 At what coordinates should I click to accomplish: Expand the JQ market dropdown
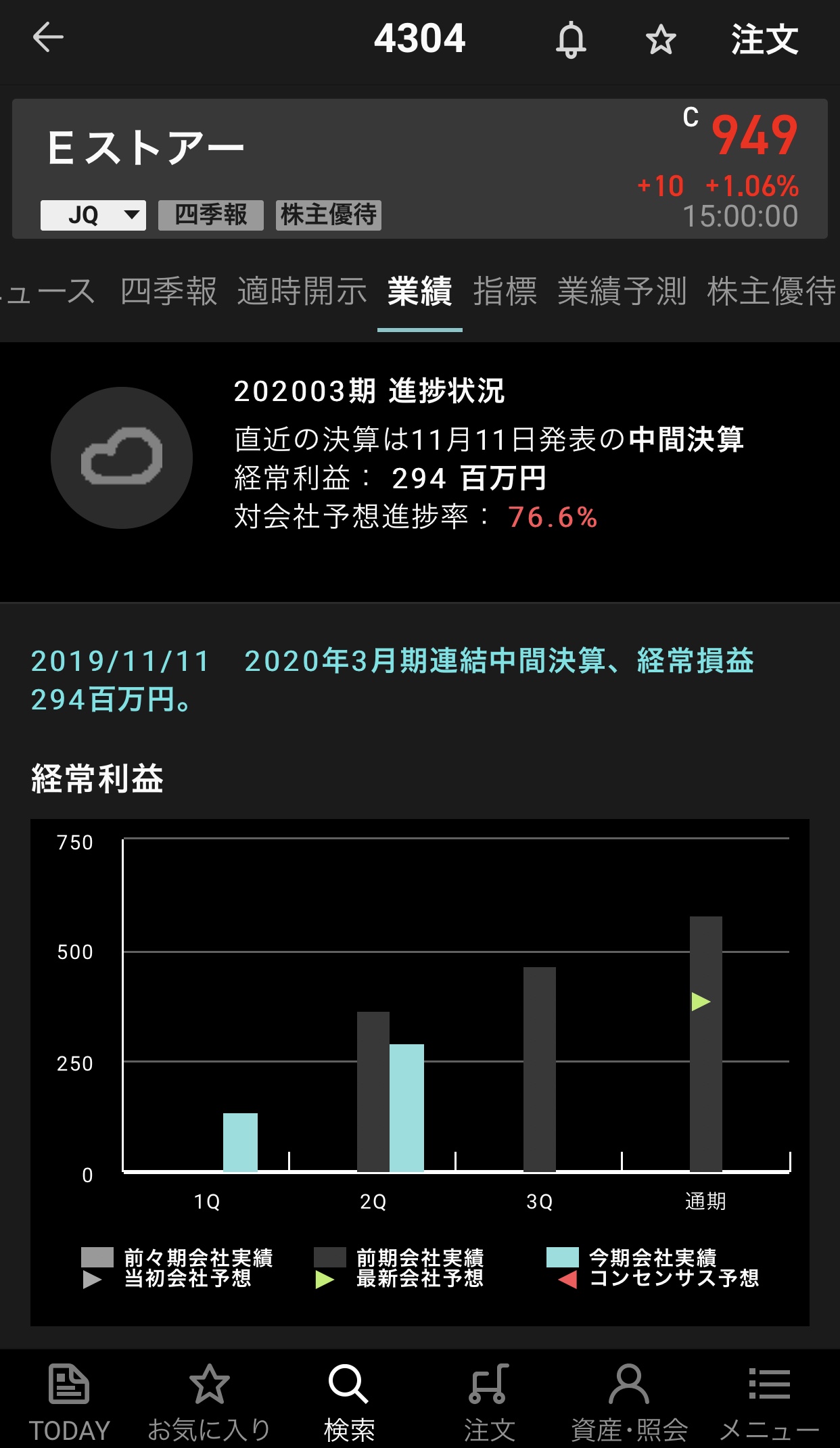coord(93,215)
